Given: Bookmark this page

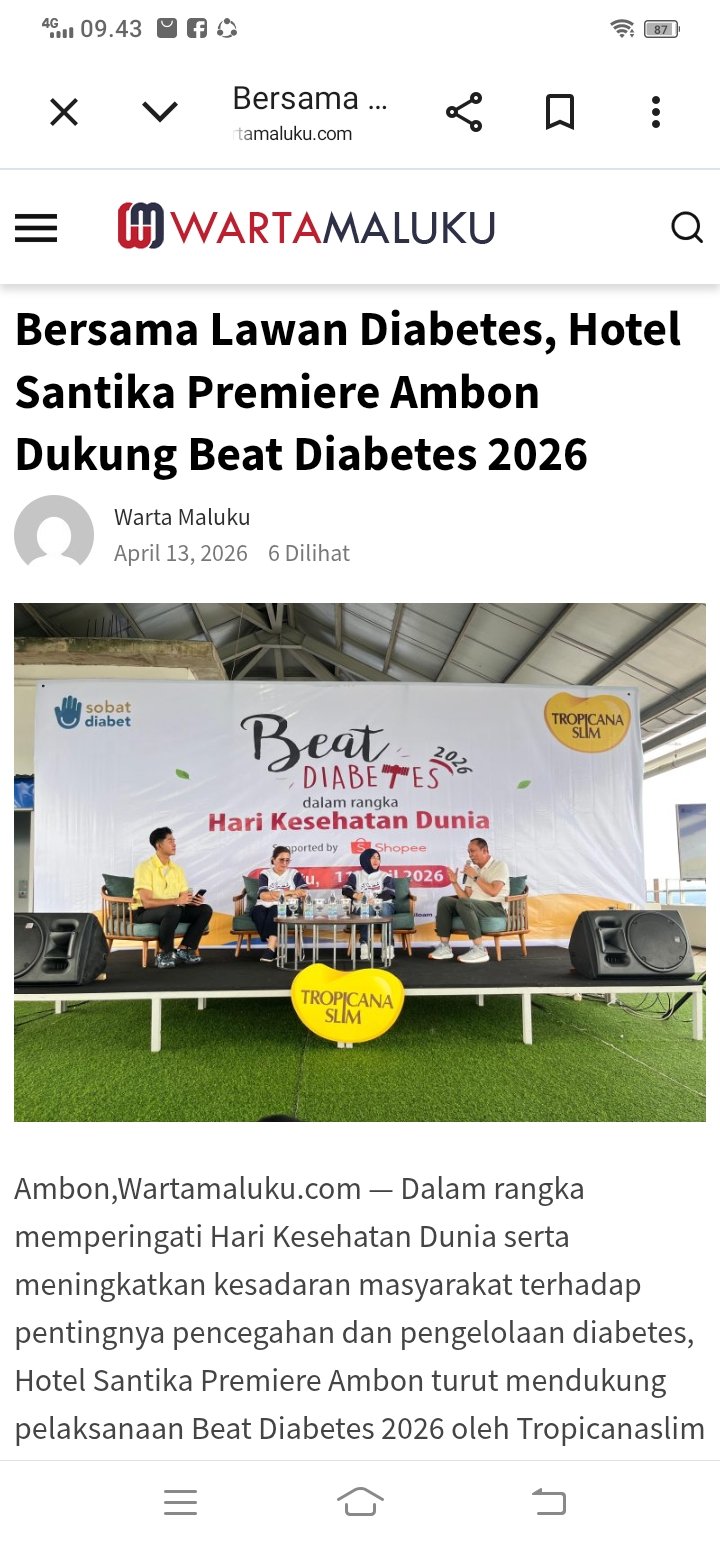Looking at the screenshot, I should pyautogui.click(x=560, y=112).
